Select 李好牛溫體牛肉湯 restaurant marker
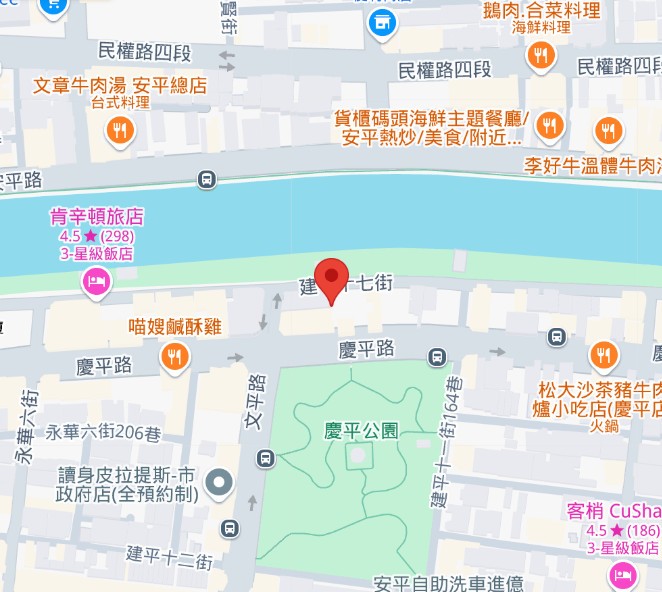The width and height of the screenshot is (662, 592). (608, 131)
